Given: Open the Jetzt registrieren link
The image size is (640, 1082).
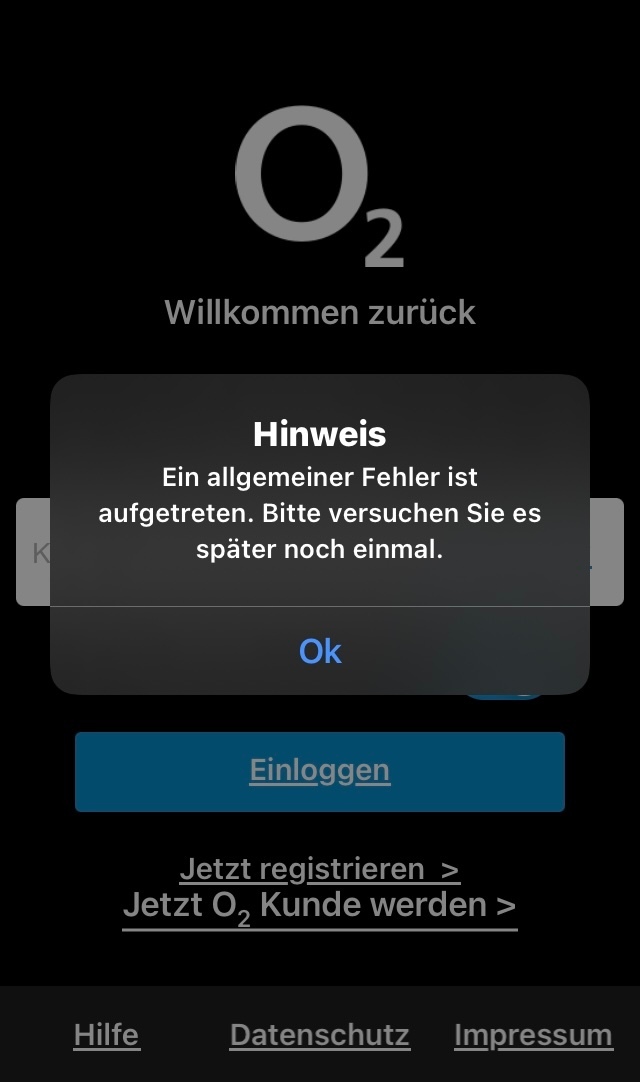Looking at the screenshot, I should (x=320, y=869).
